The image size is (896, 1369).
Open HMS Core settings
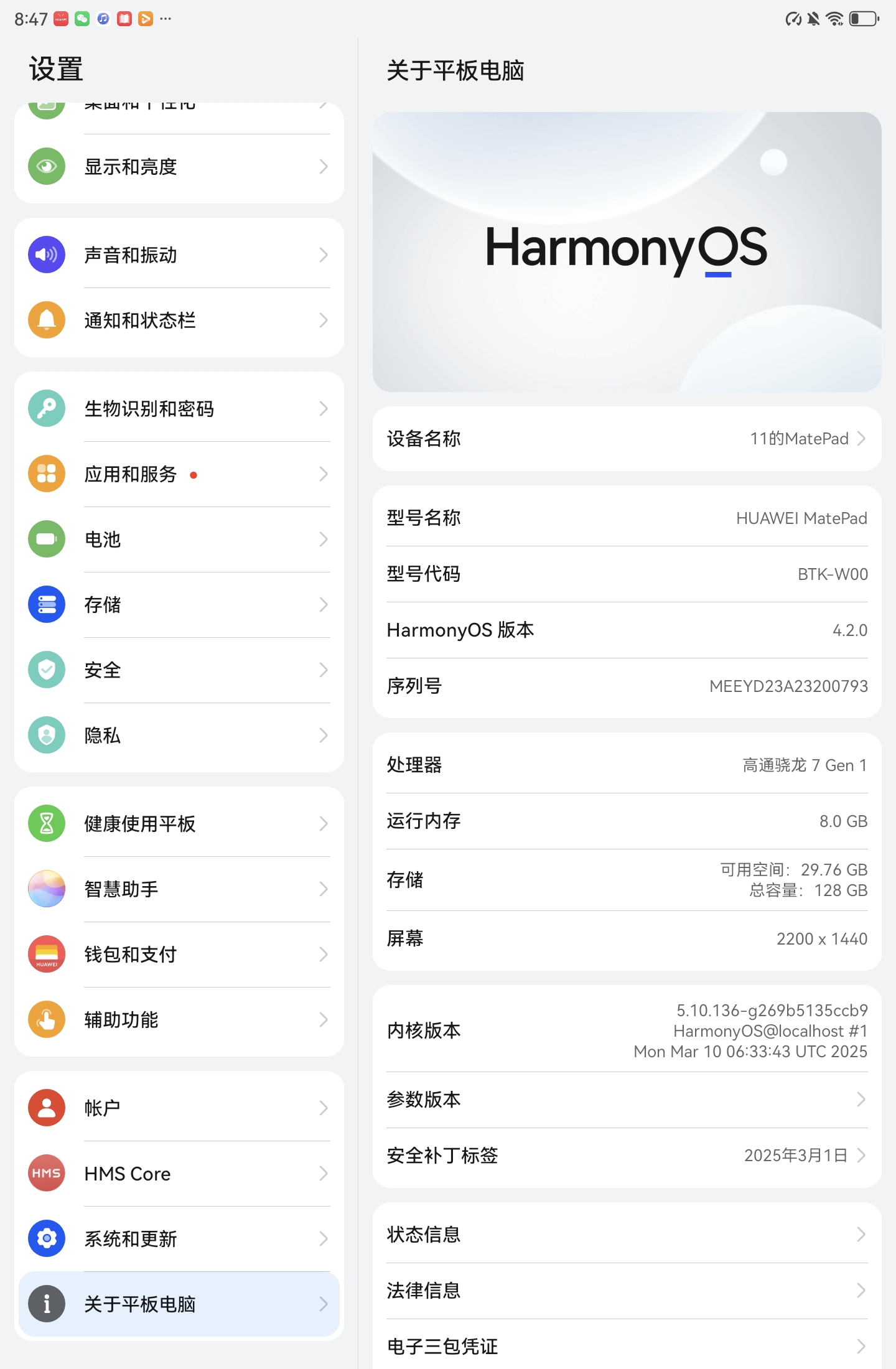point(179,1174)
